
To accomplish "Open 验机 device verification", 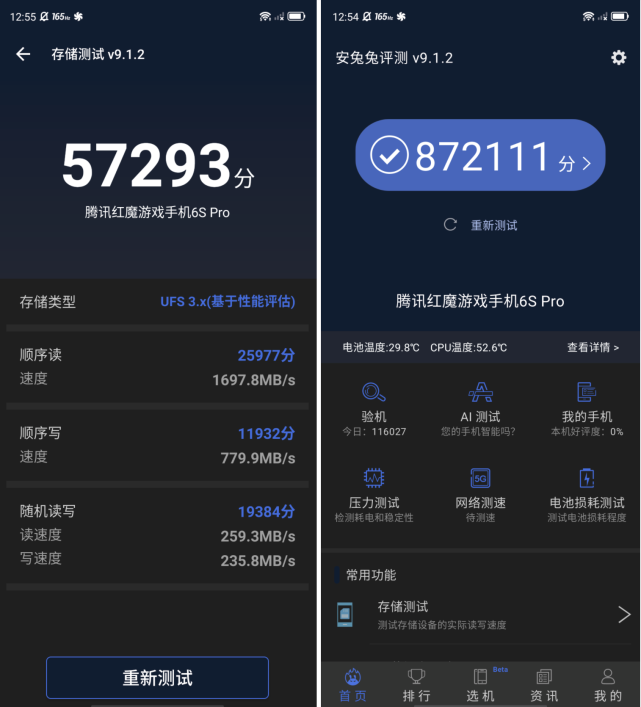I will [374, 404].
